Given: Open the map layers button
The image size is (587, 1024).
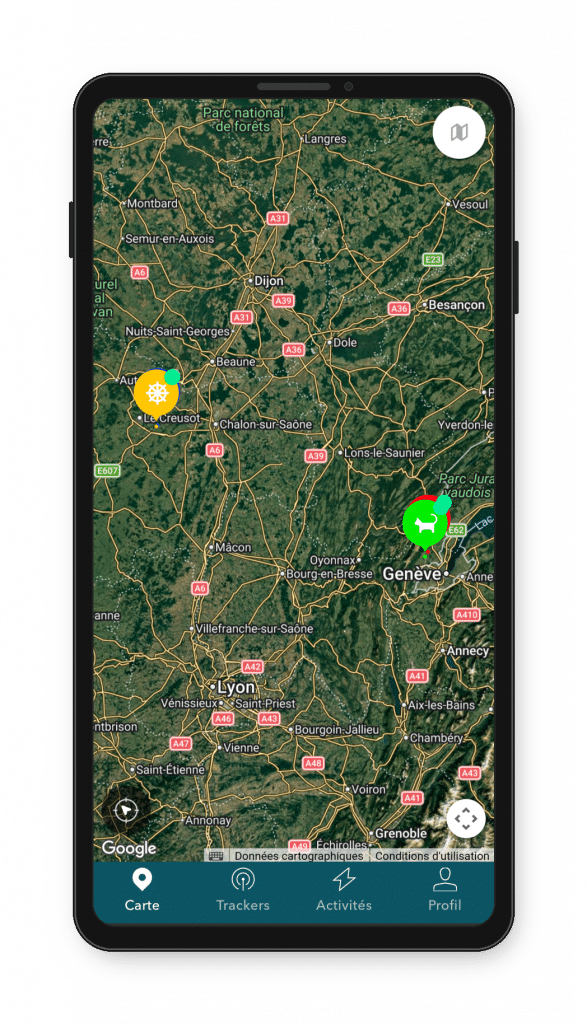Looking at the screenshot, I should (459, 132).
